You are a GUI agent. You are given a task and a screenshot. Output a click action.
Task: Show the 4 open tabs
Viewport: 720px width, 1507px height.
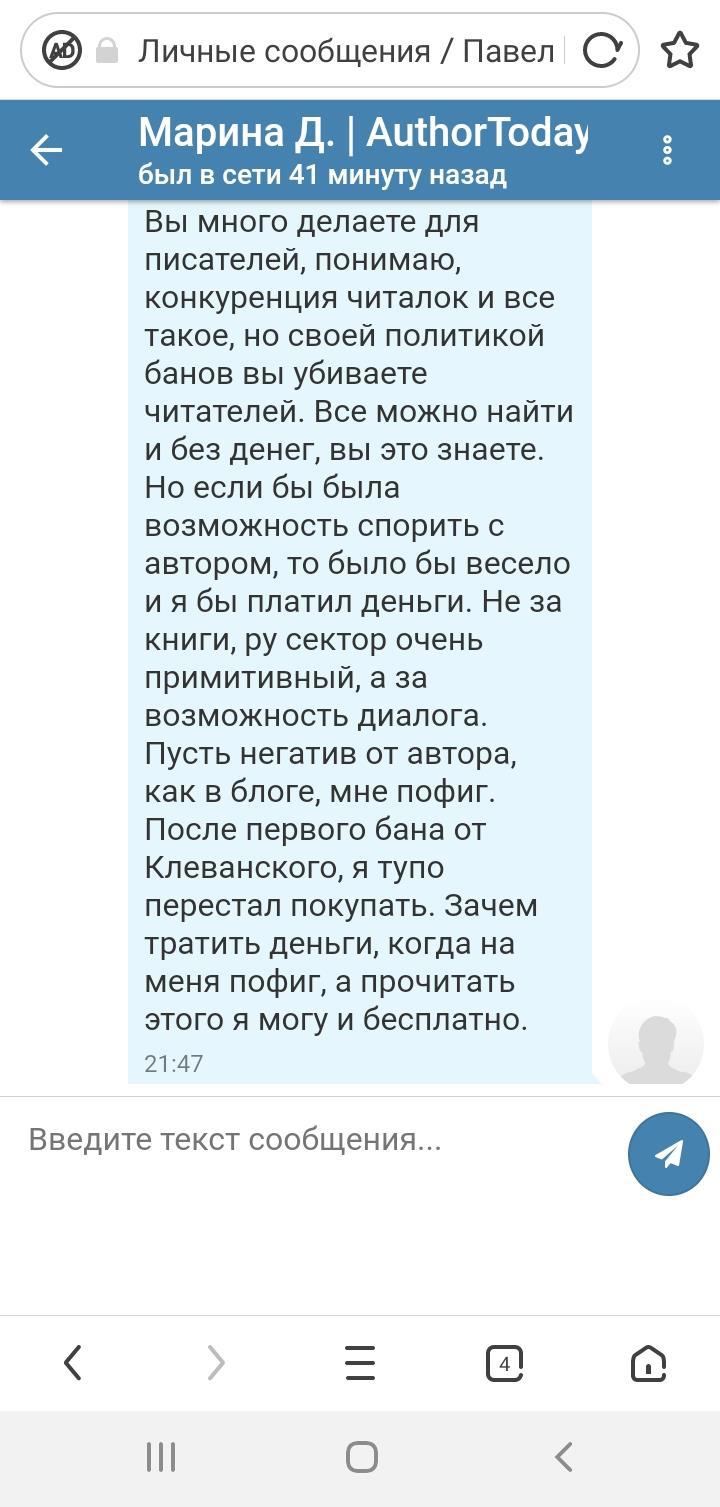(x=504, y=1362)
